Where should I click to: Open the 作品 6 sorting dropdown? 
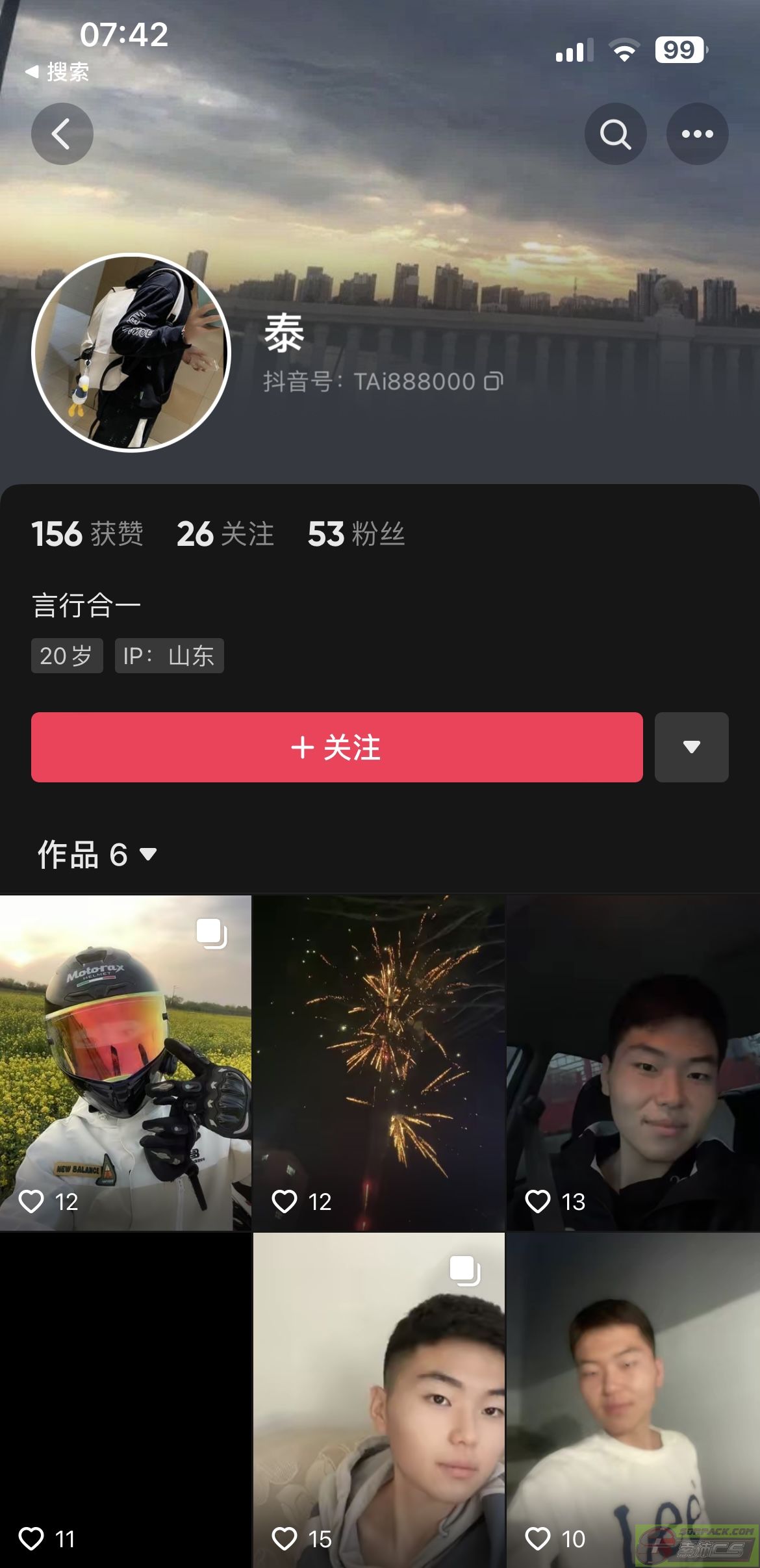tap(97, 854)
